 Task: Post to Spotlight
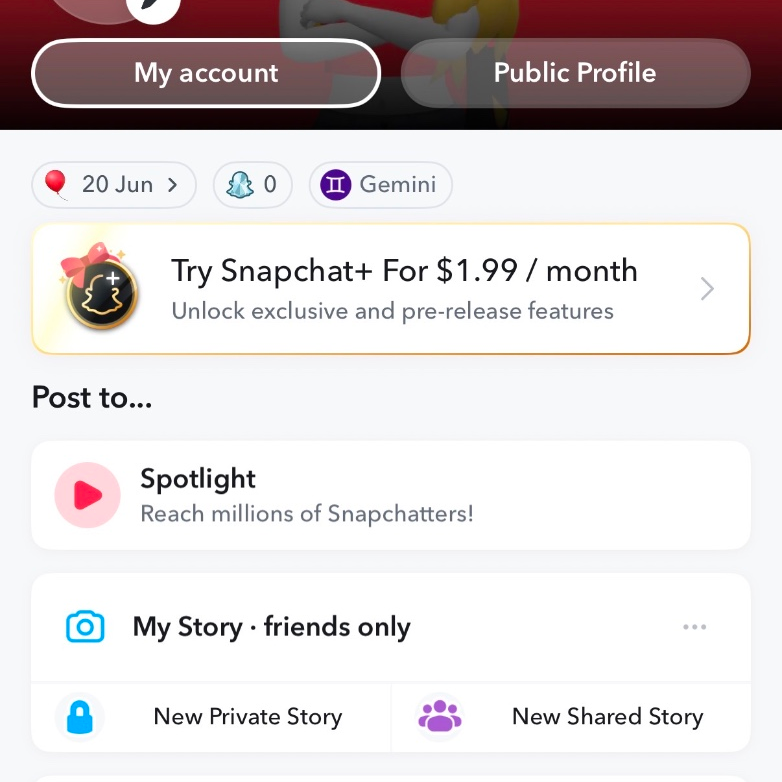(391, 495)
